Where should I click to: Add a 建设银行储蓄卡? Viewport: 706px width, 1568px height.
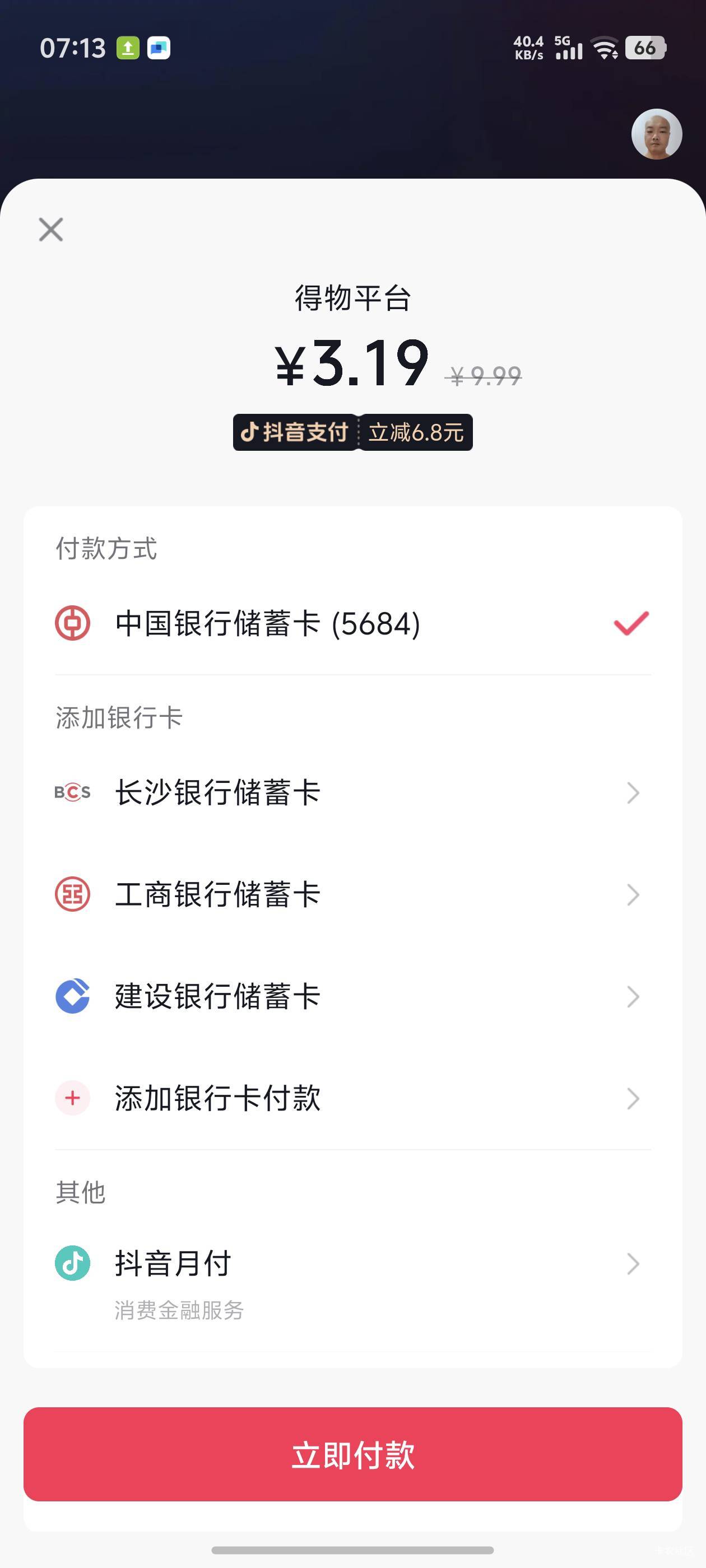[x=352, y=996]
